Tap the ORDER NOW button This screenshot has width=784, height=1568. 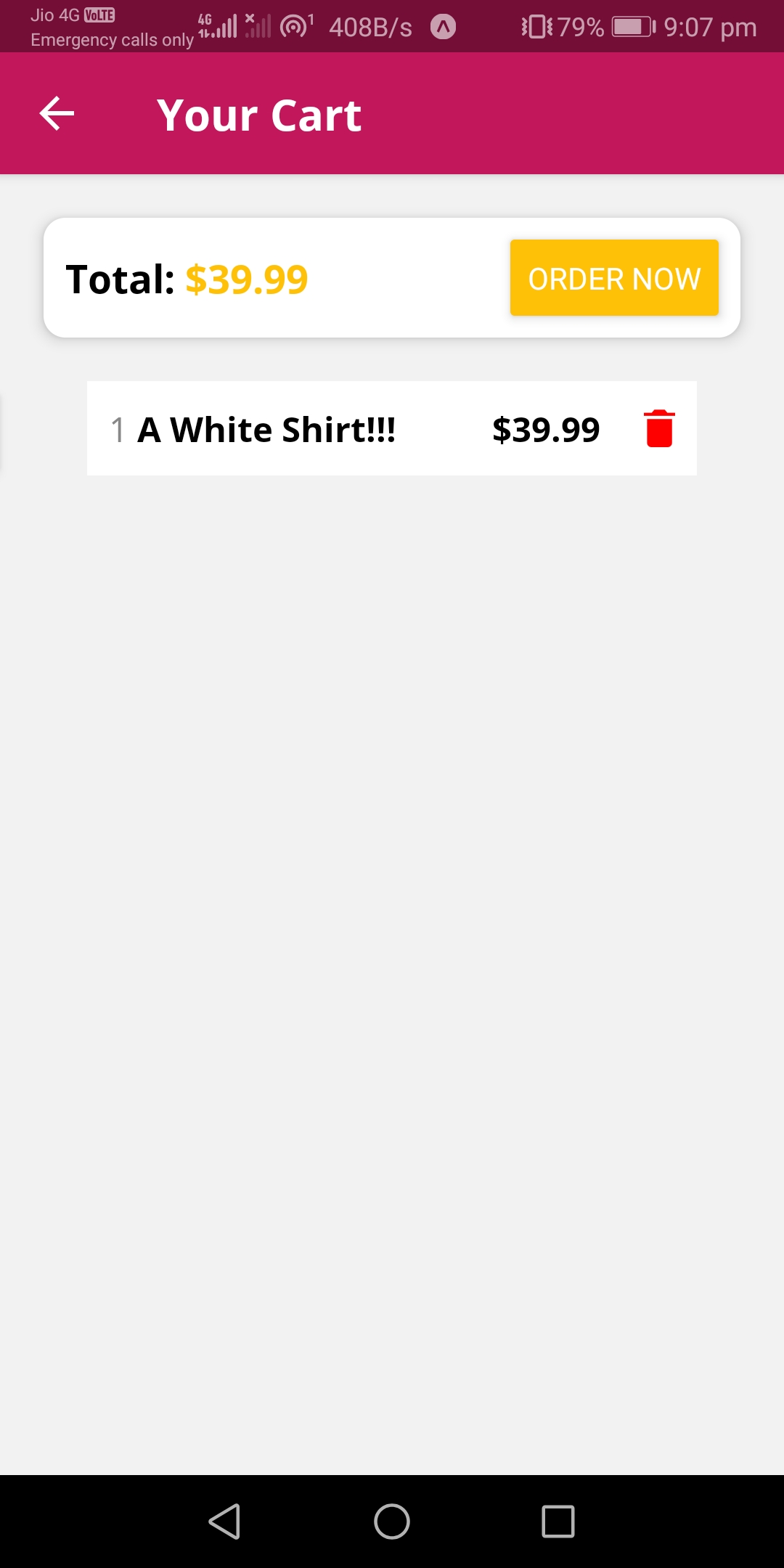tap(614, 278)
